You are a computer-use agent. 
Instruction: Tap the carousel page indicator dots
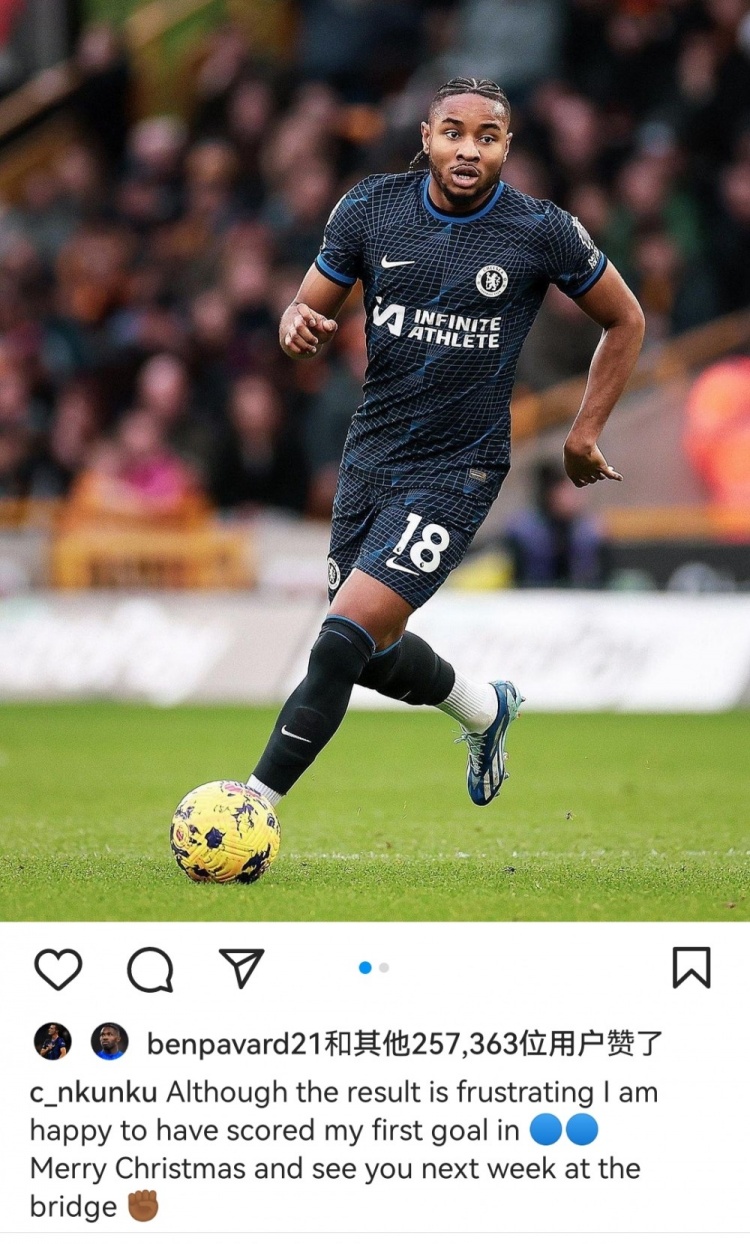click(x=374, y=968)
